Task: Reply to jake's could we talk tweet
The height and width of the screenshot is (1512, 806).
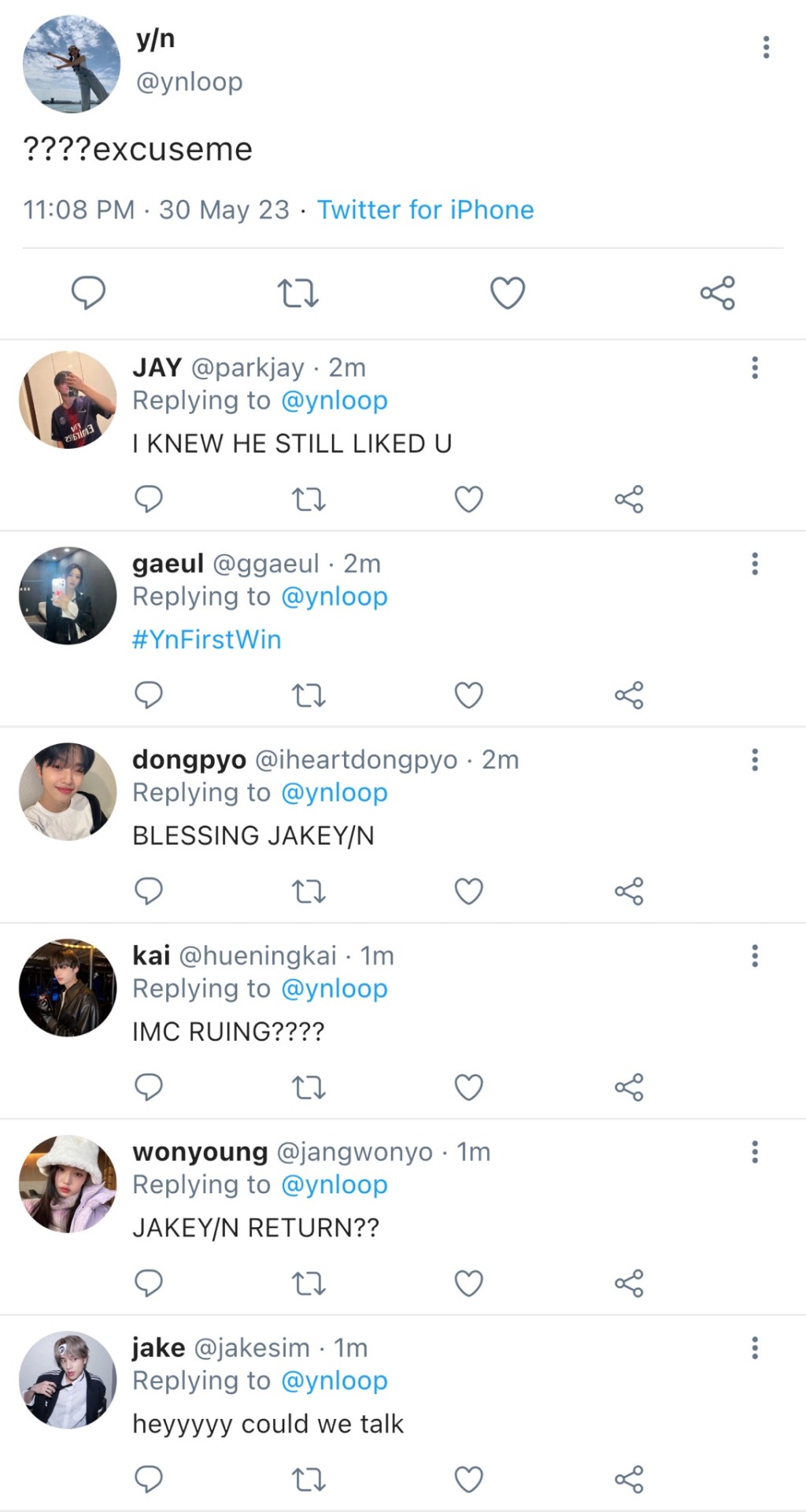Action: (x=149, y=1480)
